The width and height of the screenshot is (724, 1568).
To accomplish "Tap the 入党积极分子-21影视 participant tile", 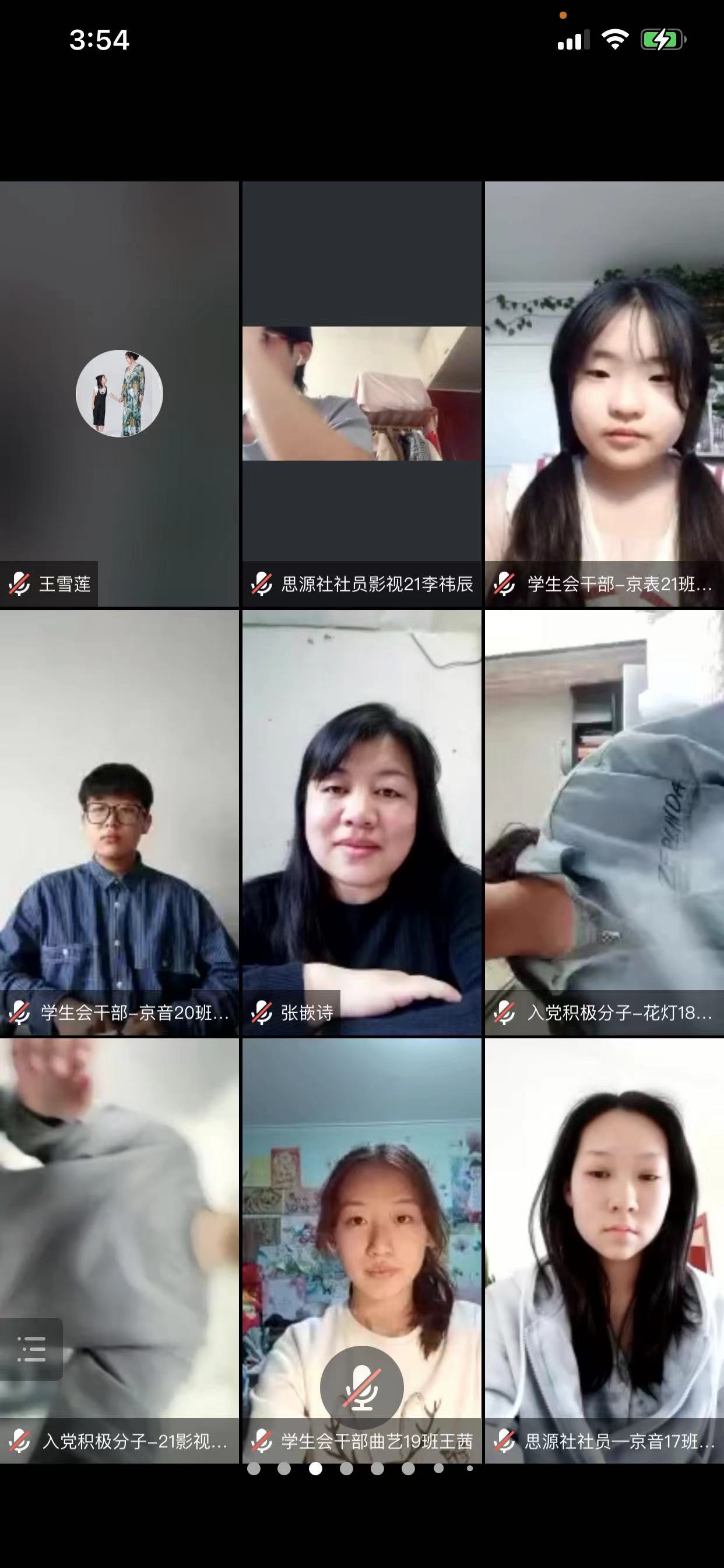I will coord(120,1251).
